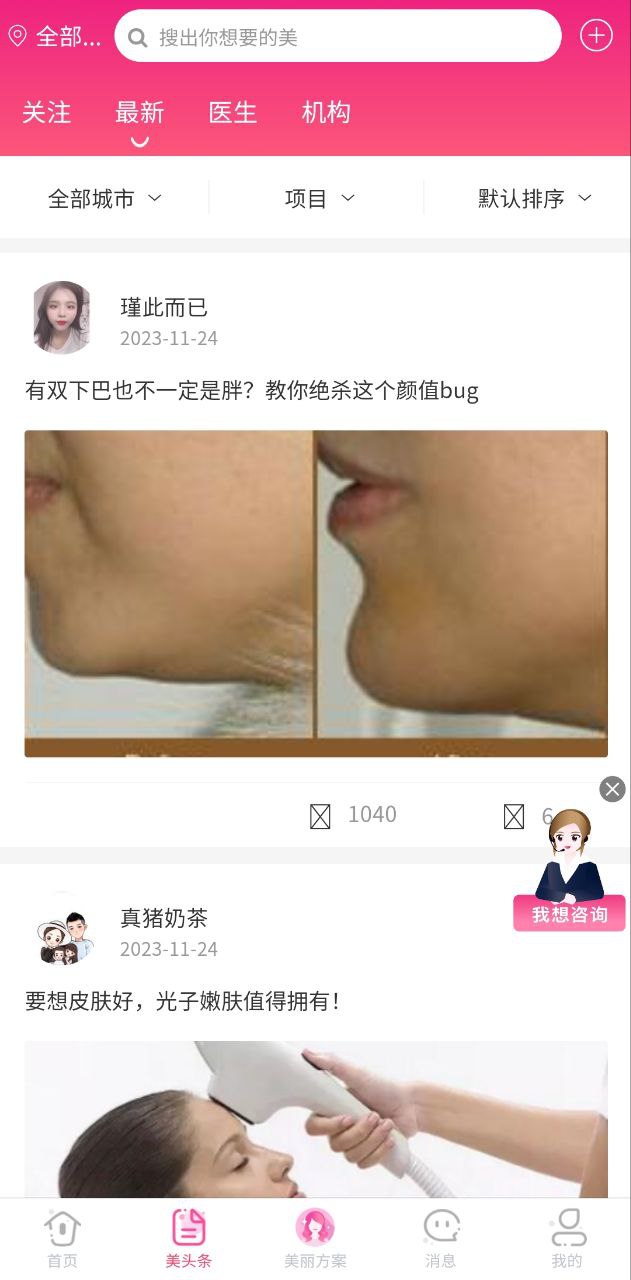Screen dimensions: 631x1280
Task: Tap the 我想咨询 consultation button
Action: point(569,913)
